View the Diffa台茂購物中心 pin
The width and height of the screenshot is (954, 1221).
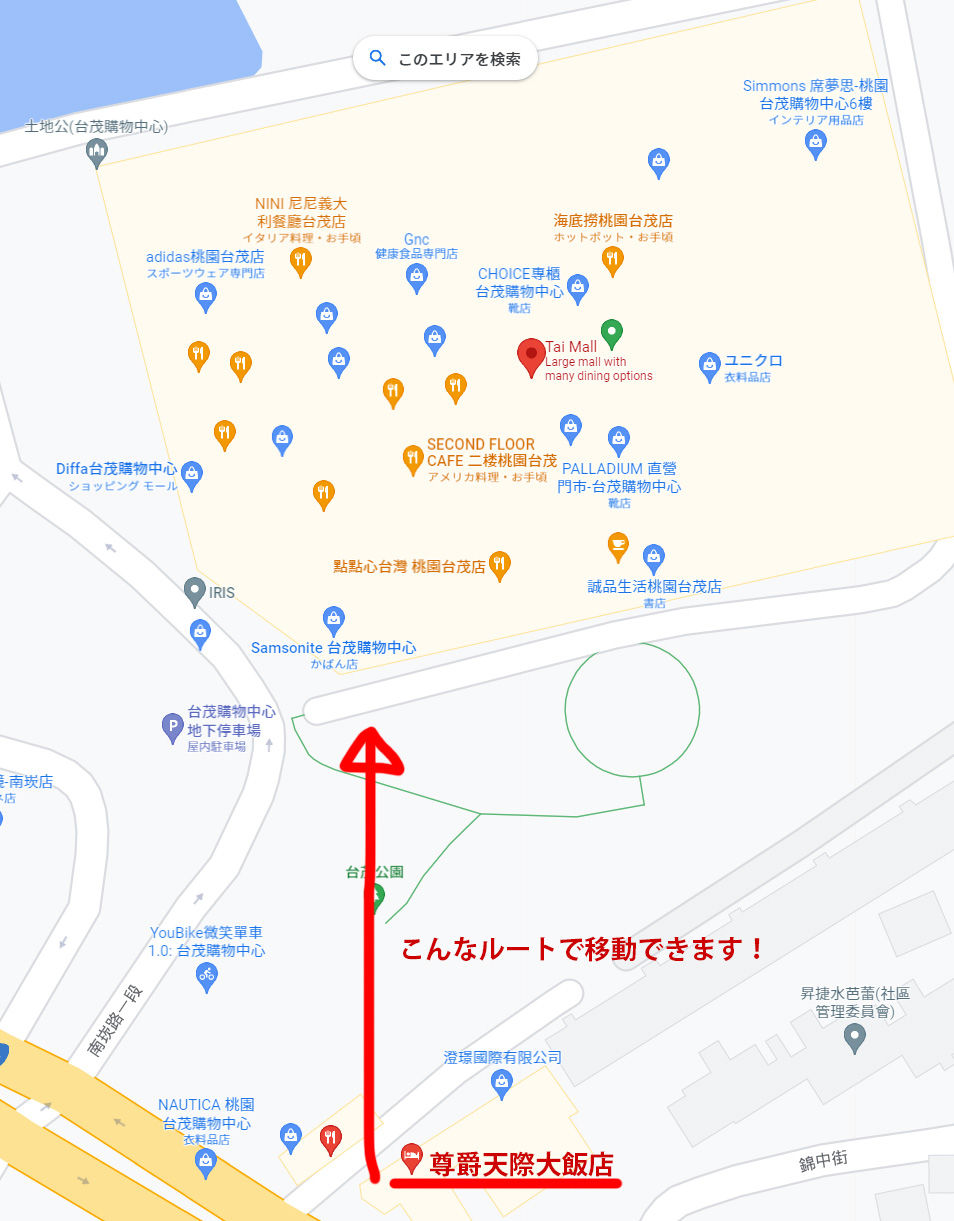(x=192, y=476)
